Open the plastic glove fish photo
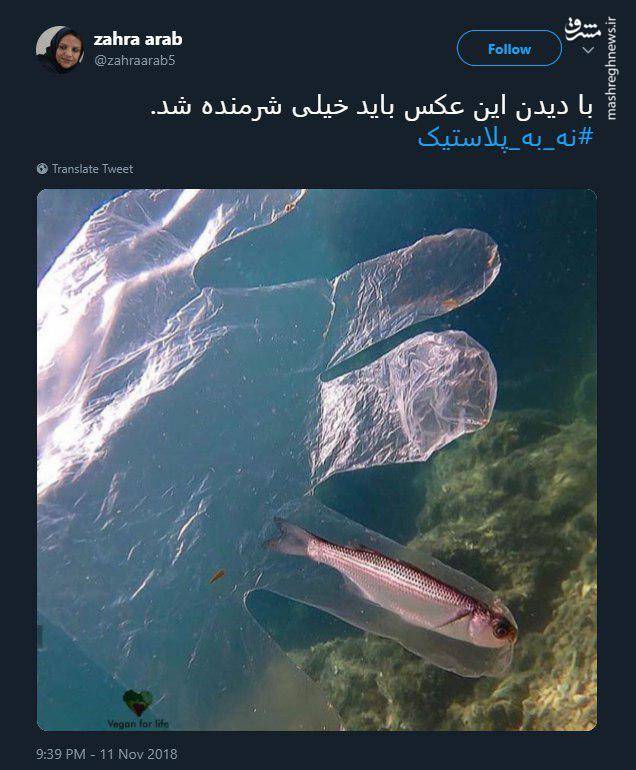 pyautogui.click(x=317, y=460)
